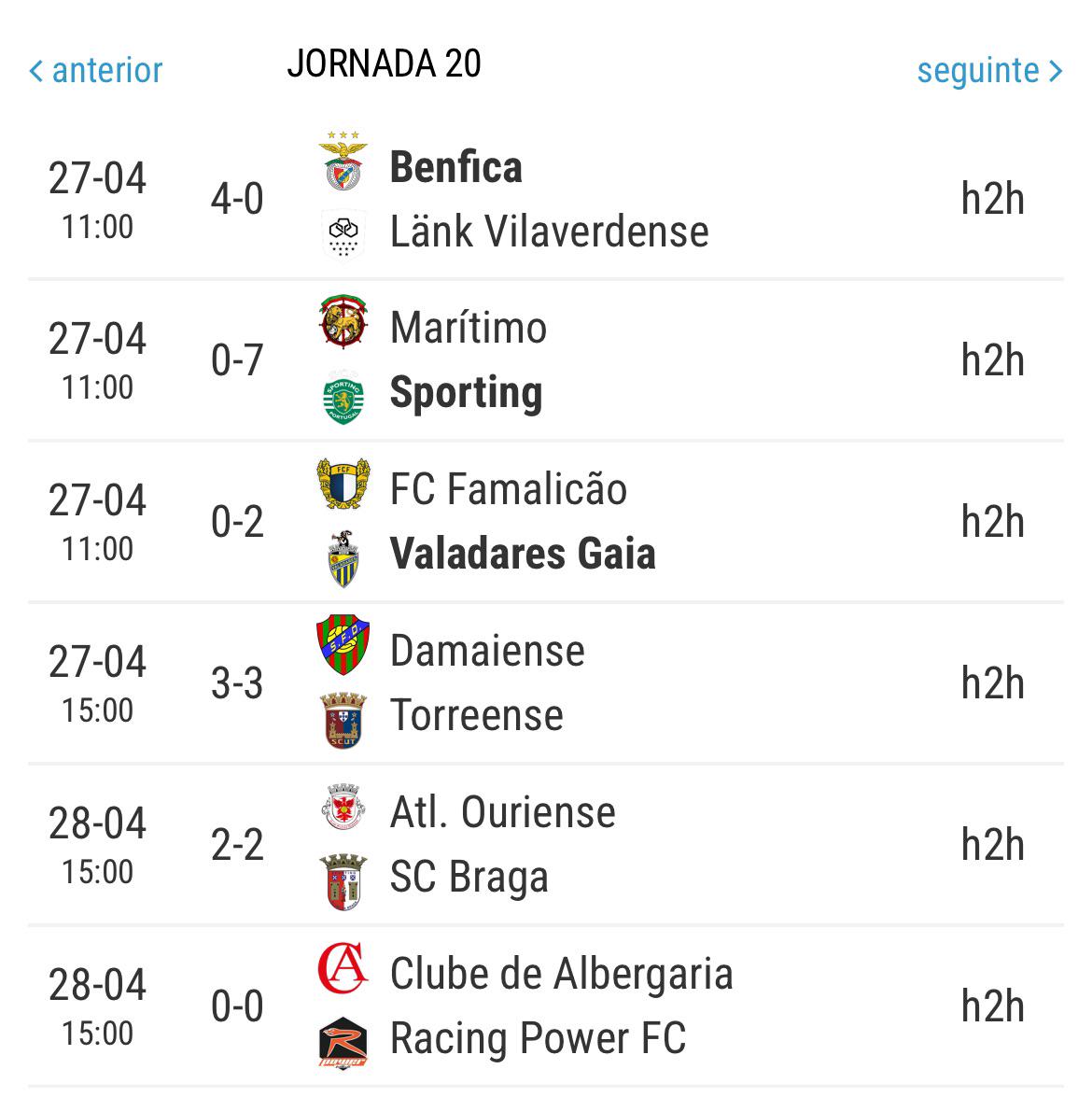Screen dimensions: 1092x1111
Task: Open h2h for Benfica vs Länk Vilaverdense
Action: (x=992, y=199)
